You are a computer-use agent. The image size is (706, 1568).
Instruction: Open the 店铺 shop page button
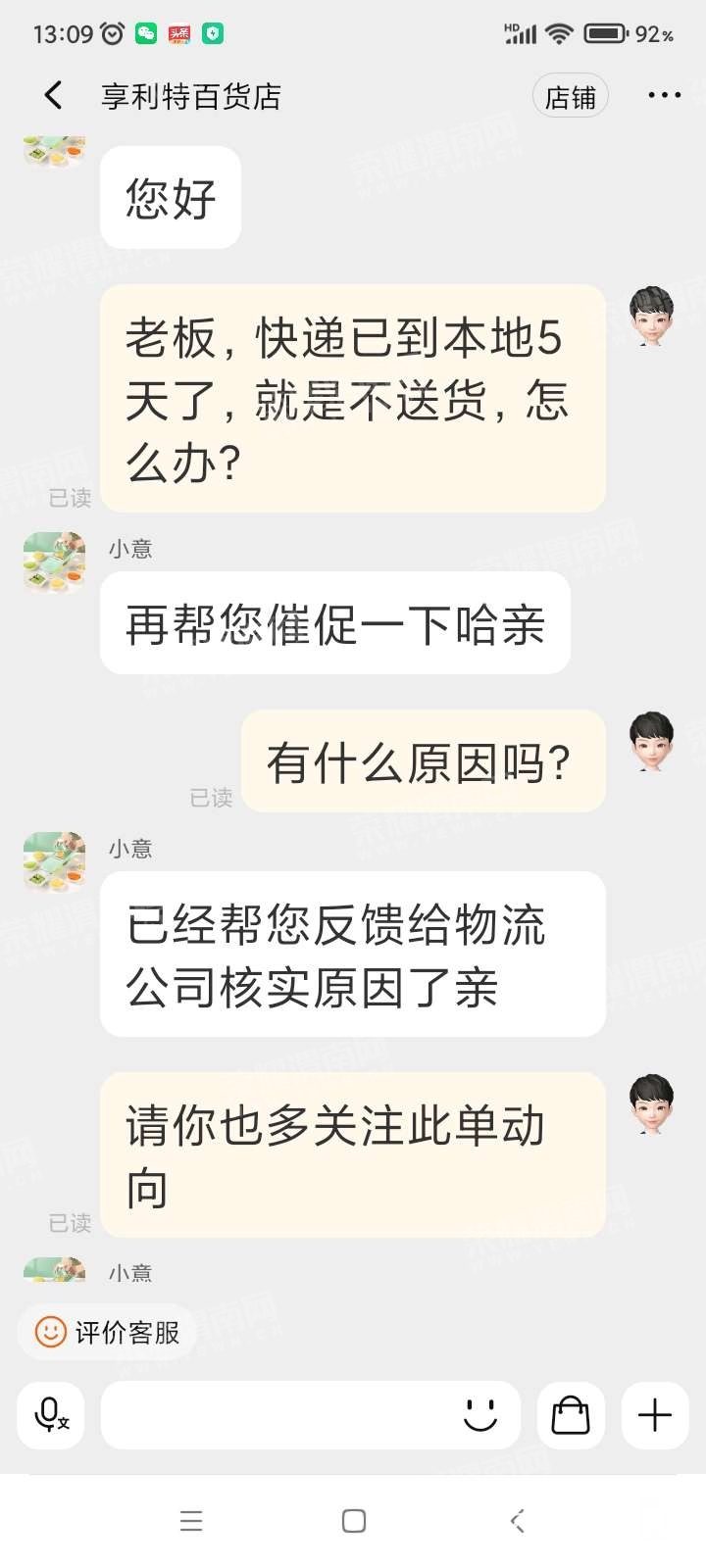click(x=570, y=97)
